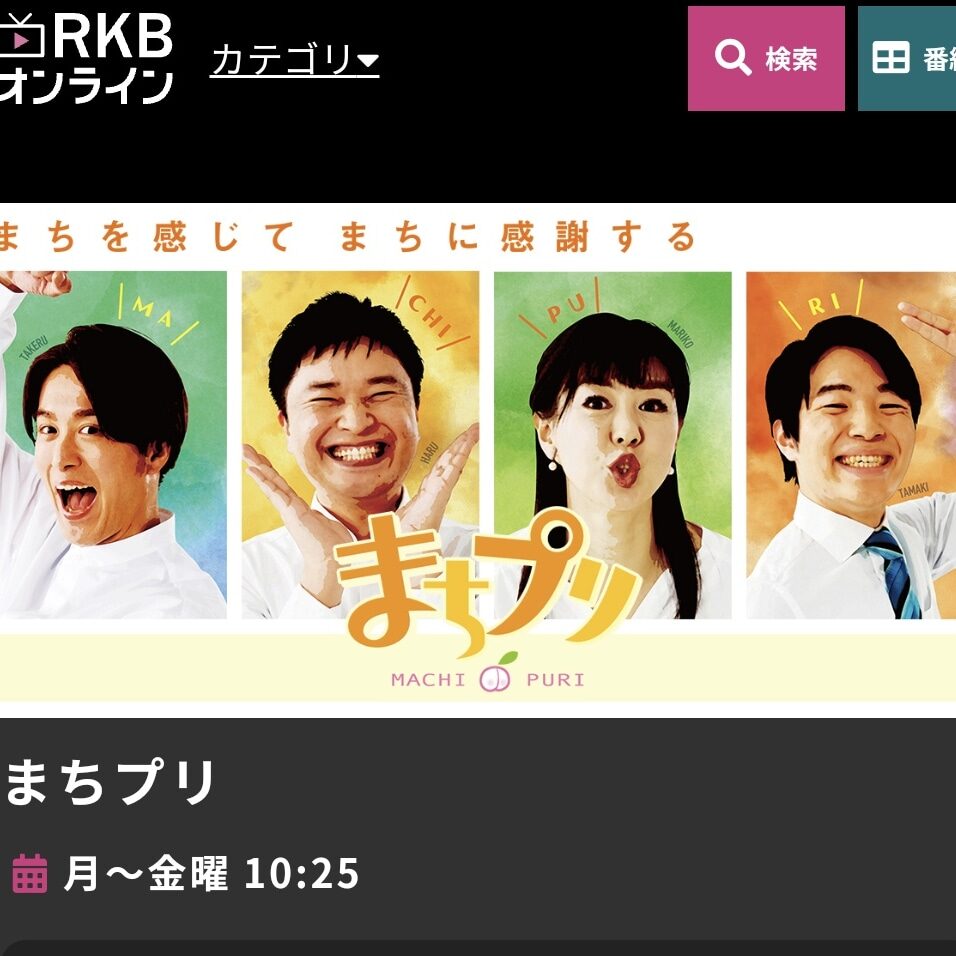Expand the カテゴリ dropdown menu
The image size is (956, 956).
click(294, 61)
